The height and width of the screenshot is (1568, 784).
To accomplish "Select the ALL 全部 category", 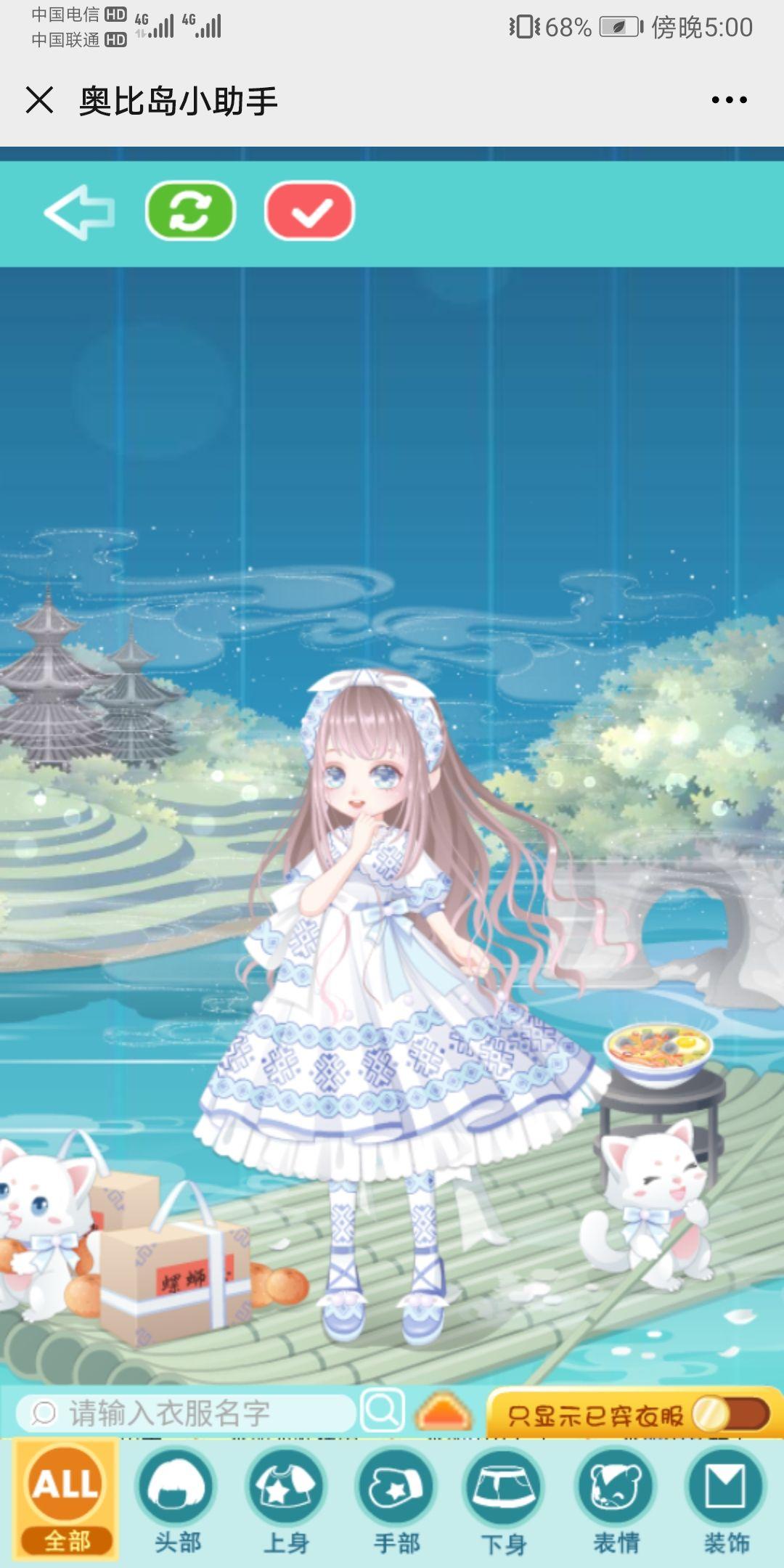I will (x=66, y=1499).
